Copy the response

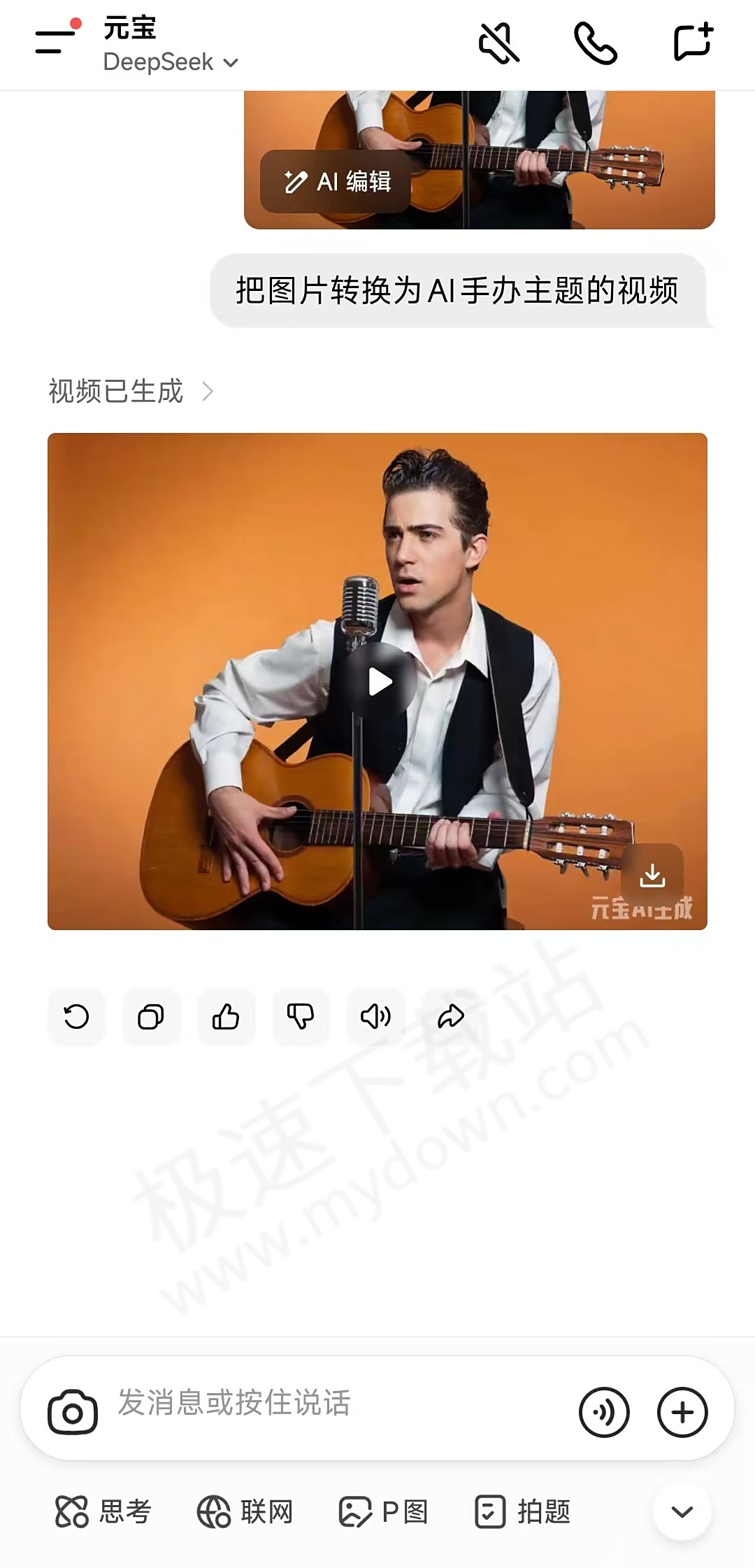point(151,1016)
